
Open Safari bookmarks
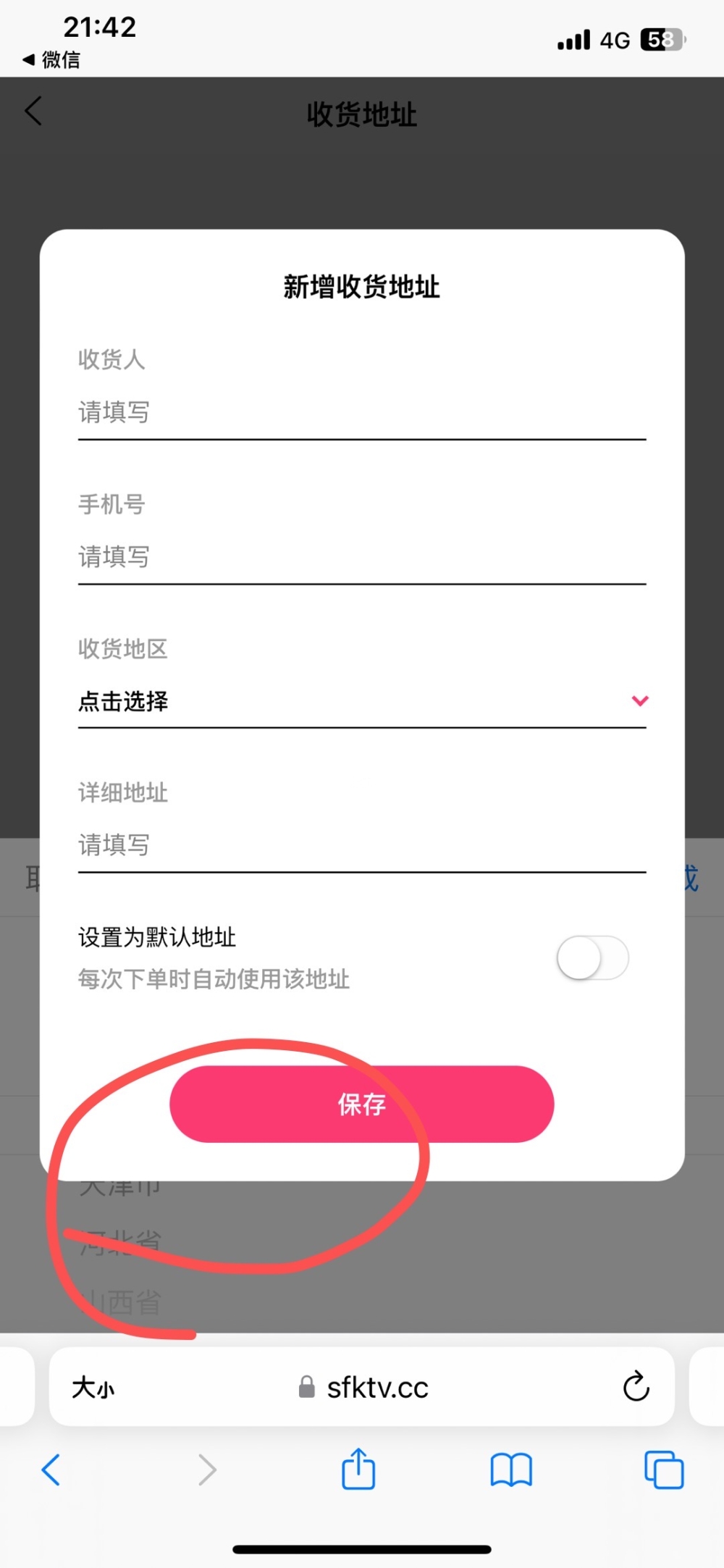point(511,1470)
